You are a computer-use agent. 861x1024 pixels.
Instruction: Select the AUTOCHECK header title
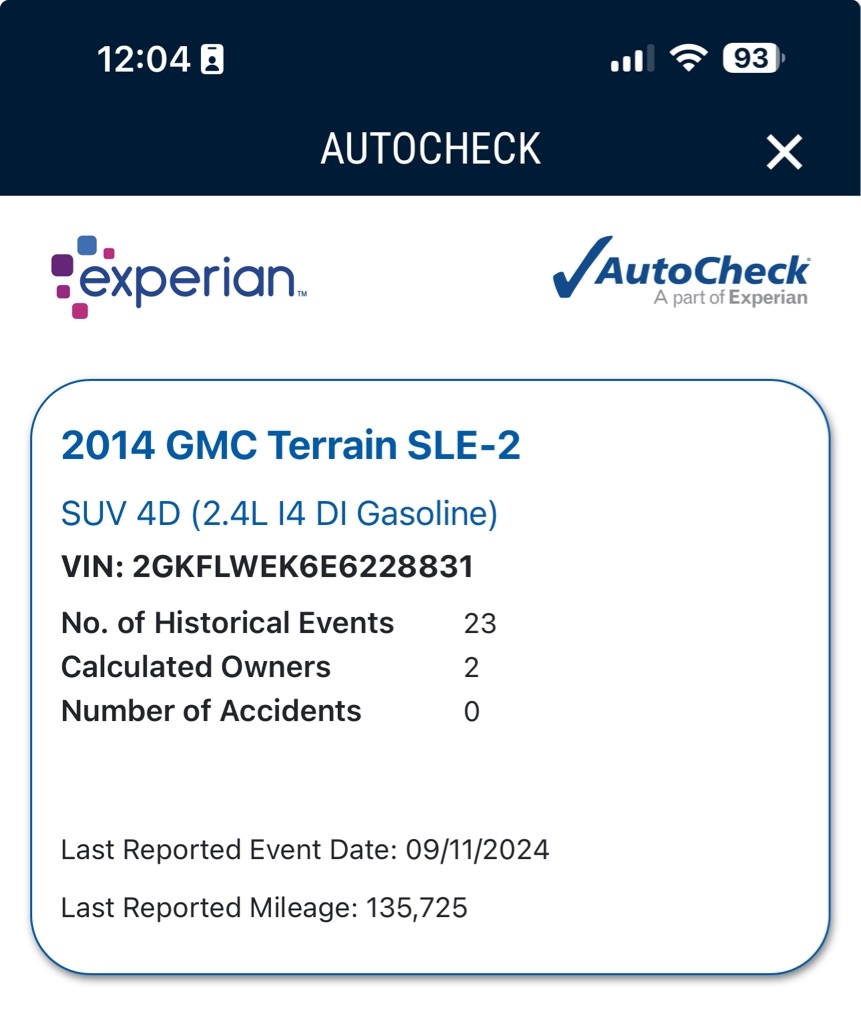(430, 149)
